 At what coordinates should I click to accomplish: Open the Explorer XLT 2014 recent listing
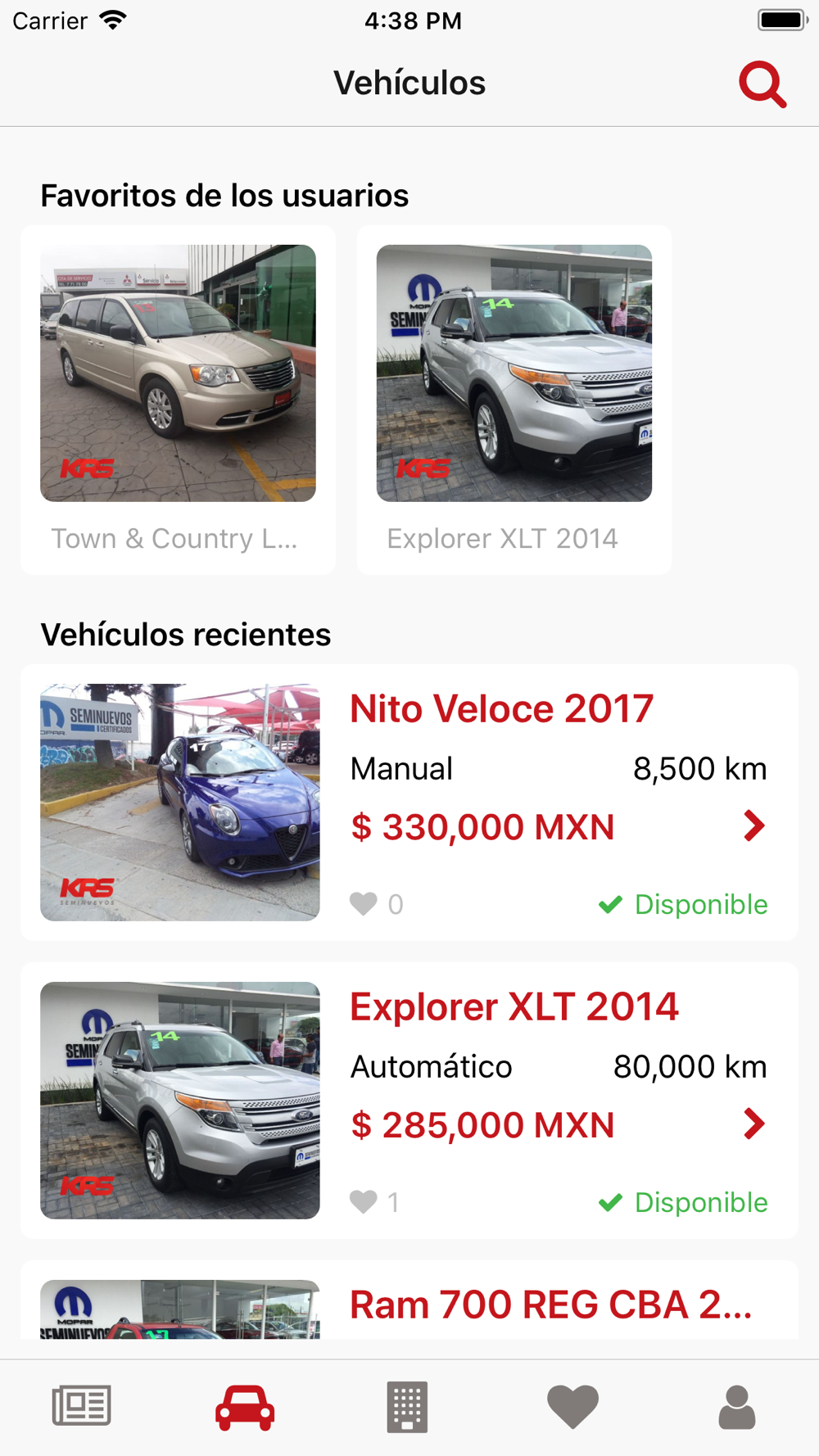pos(514,1007)
